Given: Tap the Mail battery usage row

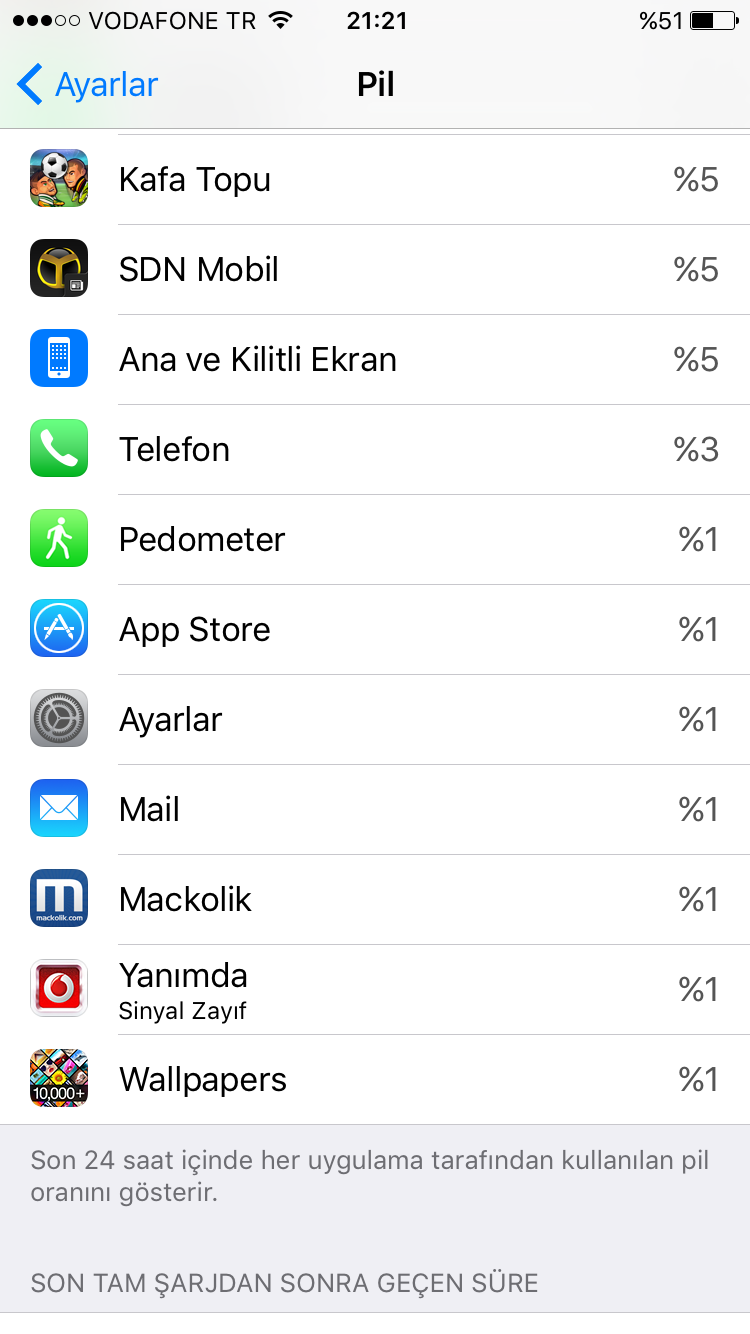Looking at the screenshot, I should [x=375, y=810].
